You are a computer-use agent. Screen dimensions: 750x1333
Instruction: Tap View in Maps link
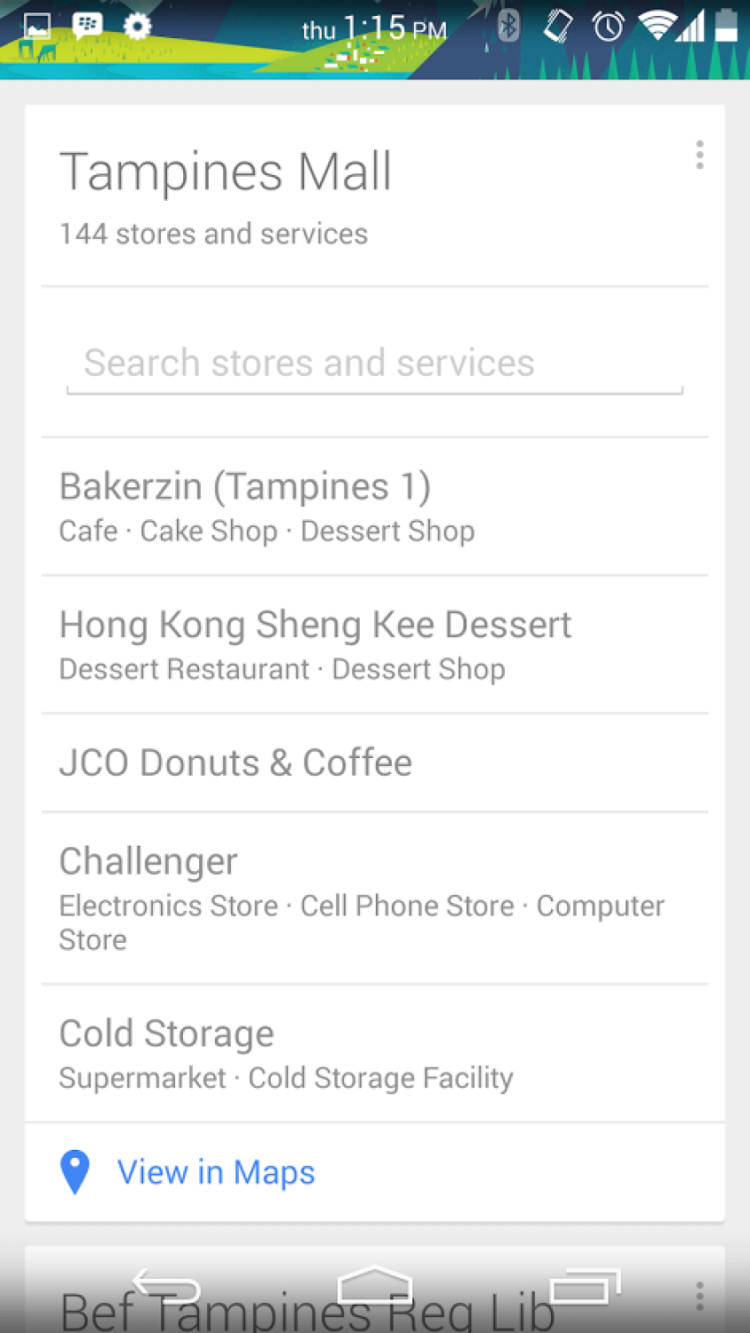(x=215, y=1172)
